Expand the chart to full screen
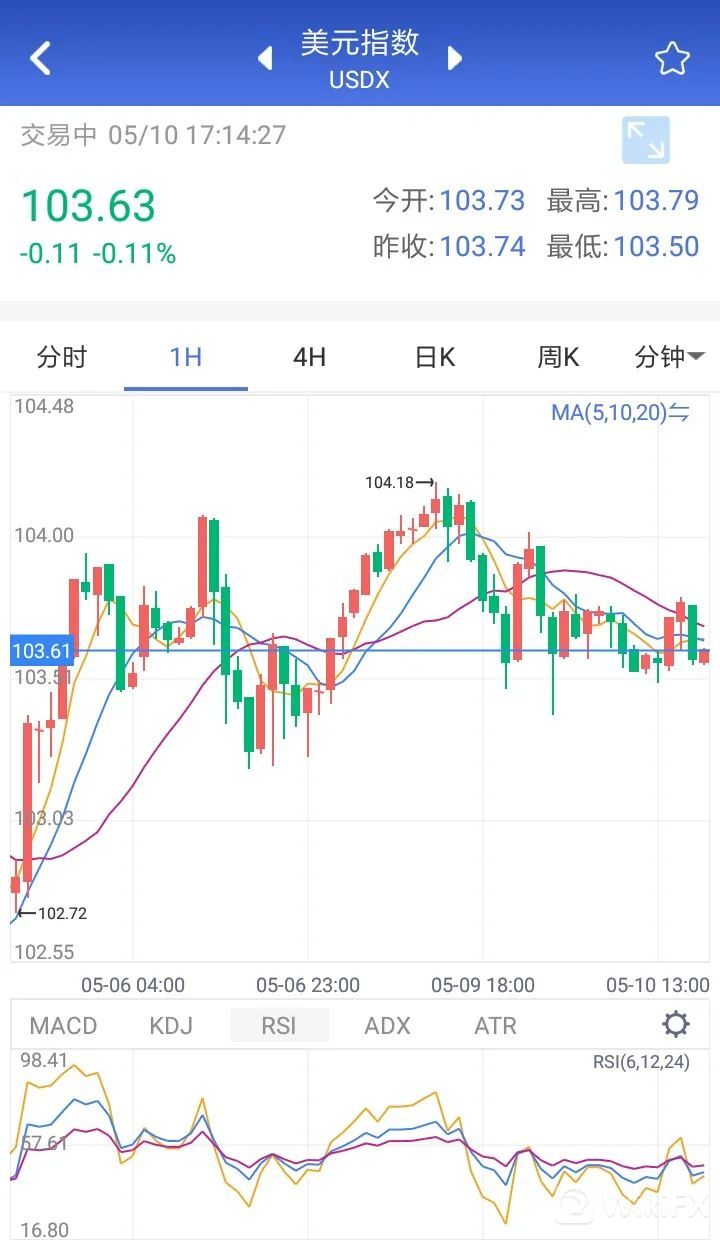720x1240 pixels. pyautogui.click(x=645, y=140)
